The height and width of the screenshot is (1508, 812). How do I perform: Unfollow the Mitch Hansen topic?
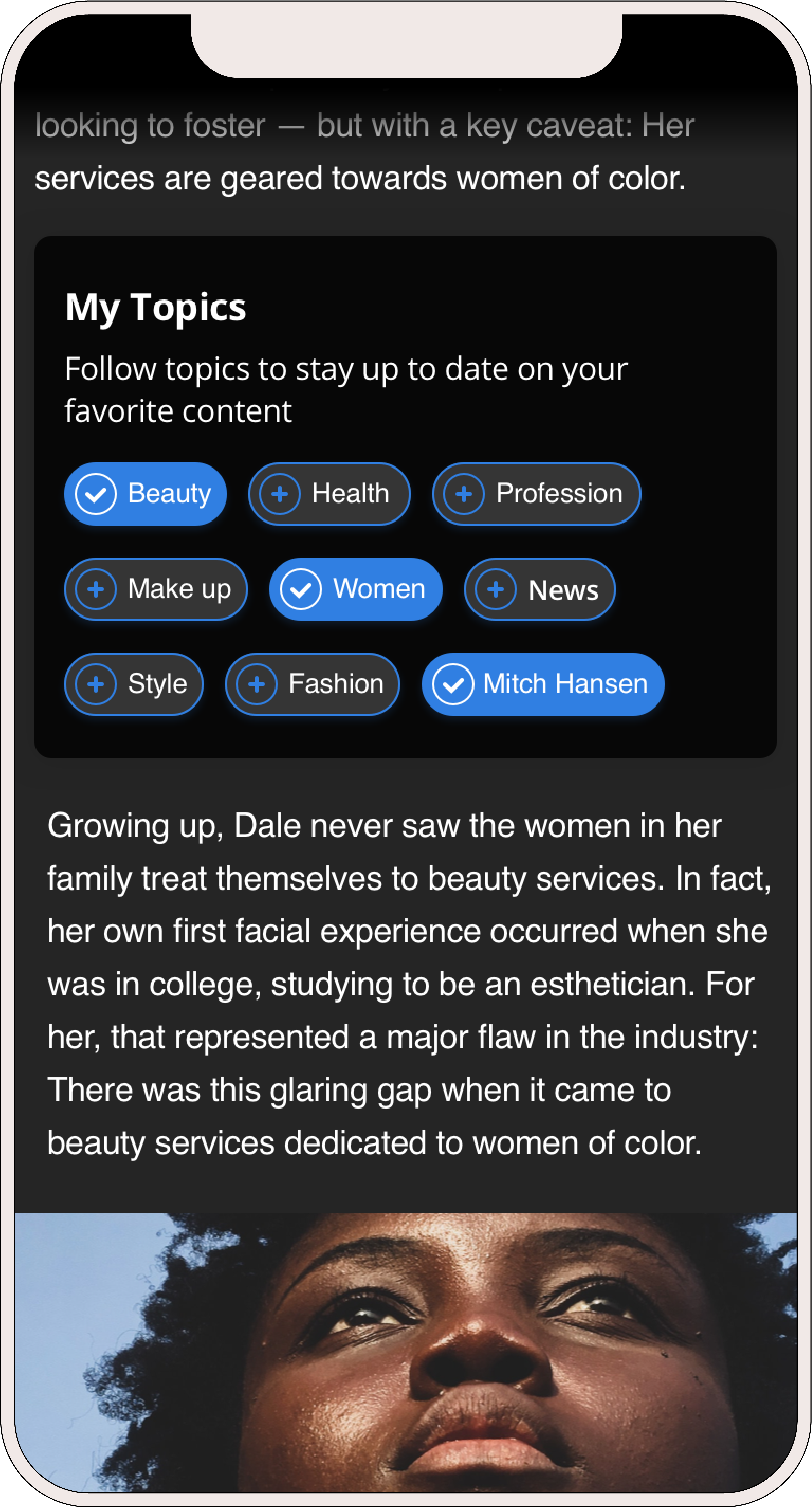543,684
